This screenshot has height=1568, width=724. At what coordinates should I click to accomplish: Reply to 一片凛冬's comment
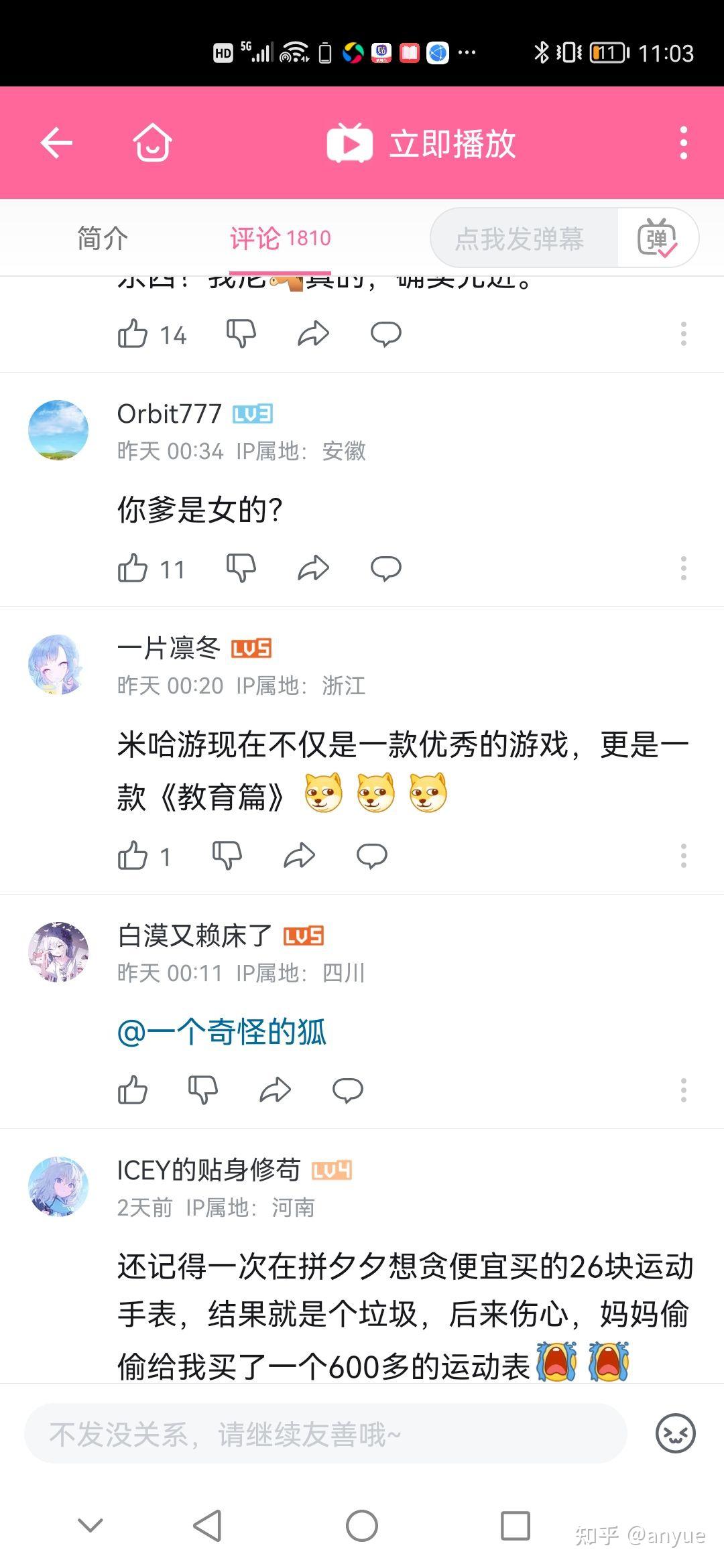(371, 856)
